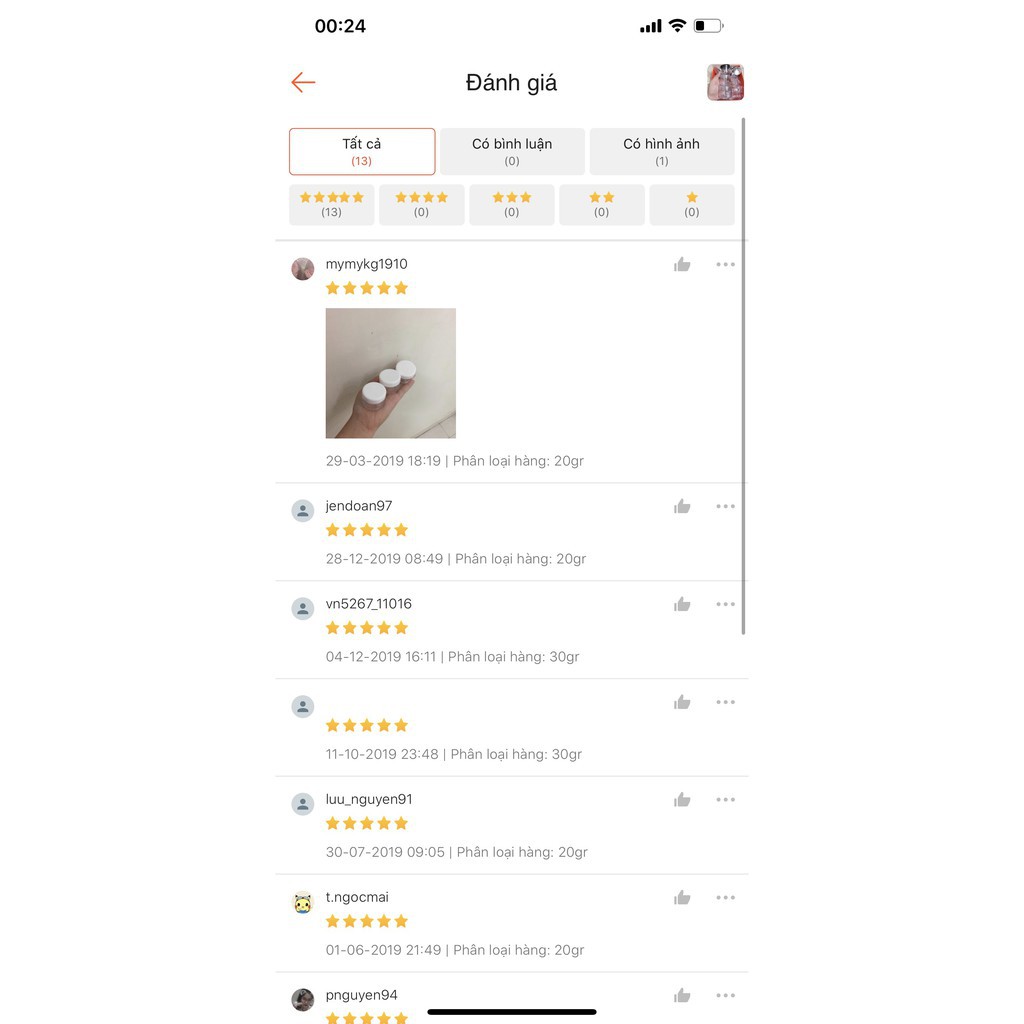The width and height of the screenshot is (1024, 1024).
Task: Show only two-star reviews
Action: click(601, 204)
